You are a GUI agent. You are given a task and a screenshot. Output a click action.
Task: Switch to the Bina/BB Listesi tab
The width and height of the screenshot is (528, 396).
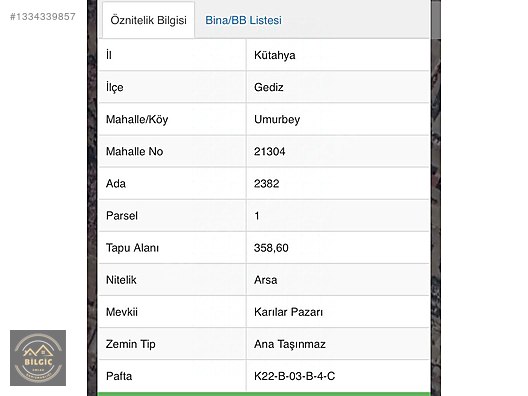coord(243,20)
